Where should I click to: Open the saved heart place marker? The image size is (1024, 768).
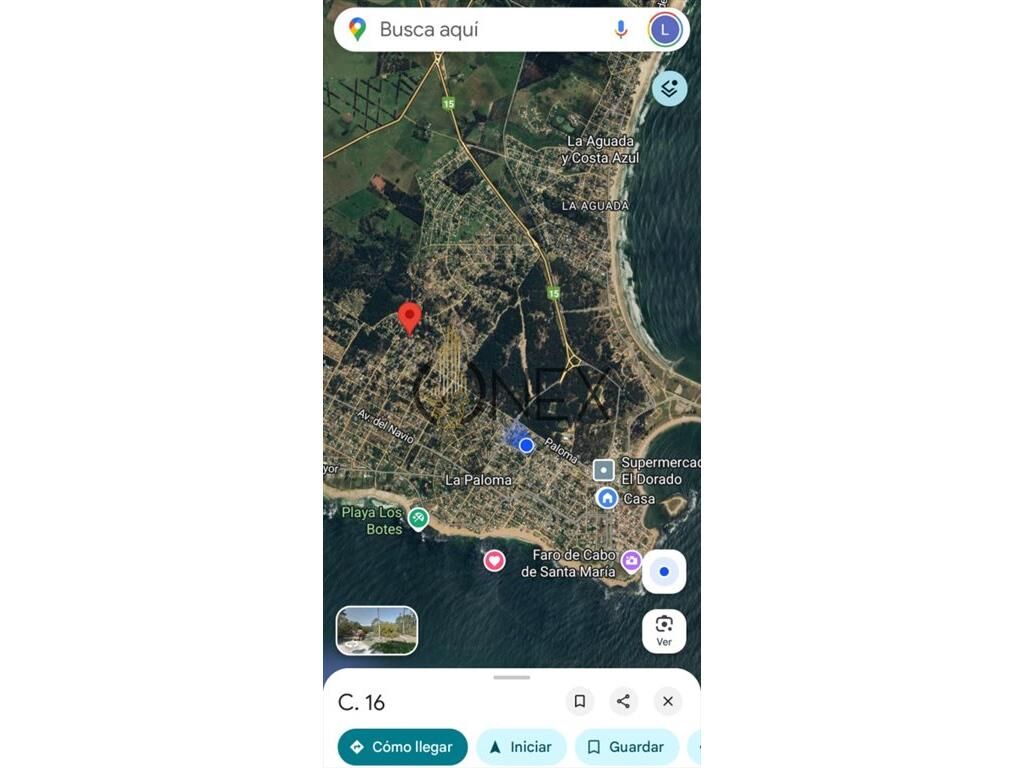(x=494, y=561)
